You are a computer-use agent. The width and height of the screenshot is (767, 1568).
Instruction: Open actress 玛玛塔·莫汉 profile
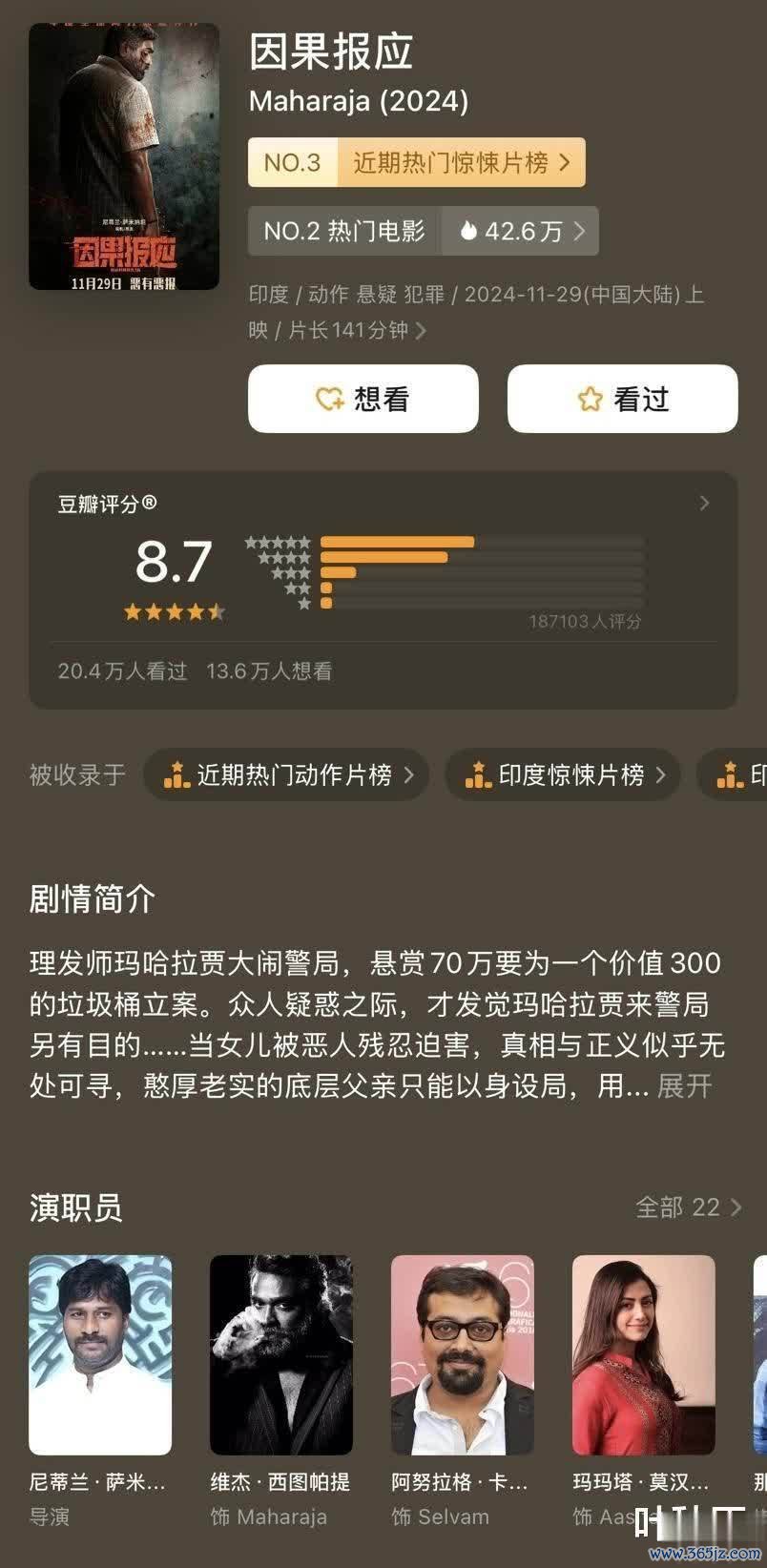(x=643, y=1354)
